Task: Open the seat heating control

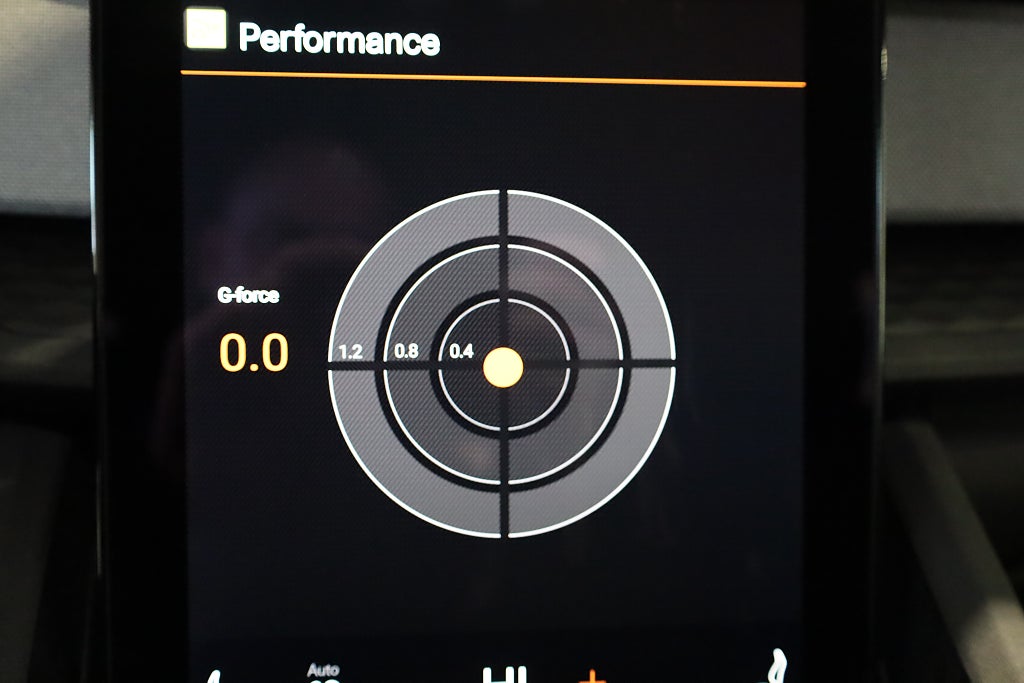Action: click(x=774, y=668)
